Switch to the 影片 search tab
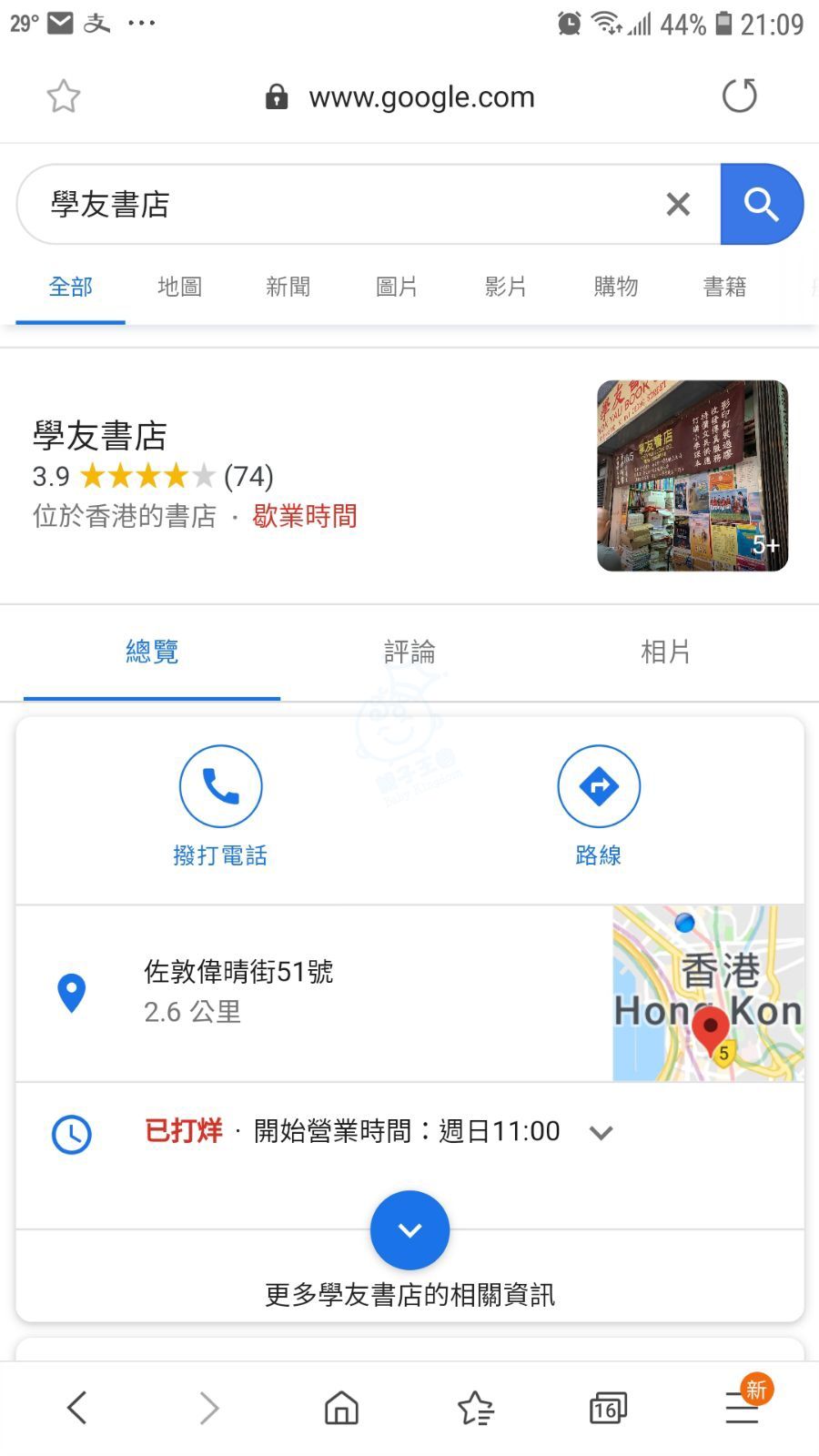This screenshot has width=819, height=1456. click(x=506, y=287)
